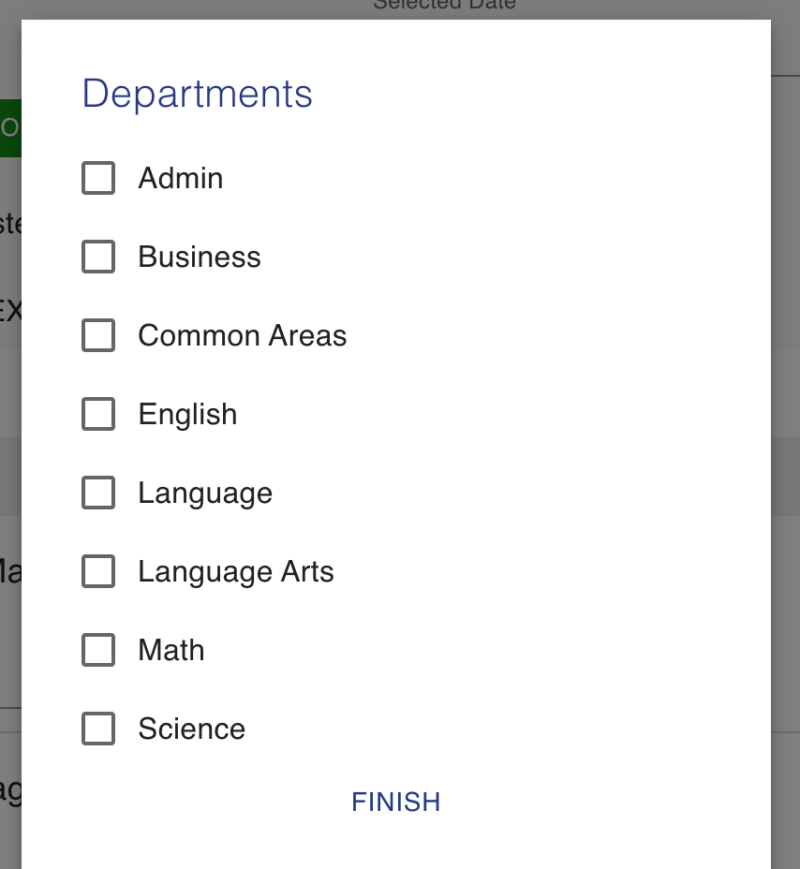Click the Language Arts label text
This screenshot has width=800, height=869.
pyautogui.click(x=236, y=571)
